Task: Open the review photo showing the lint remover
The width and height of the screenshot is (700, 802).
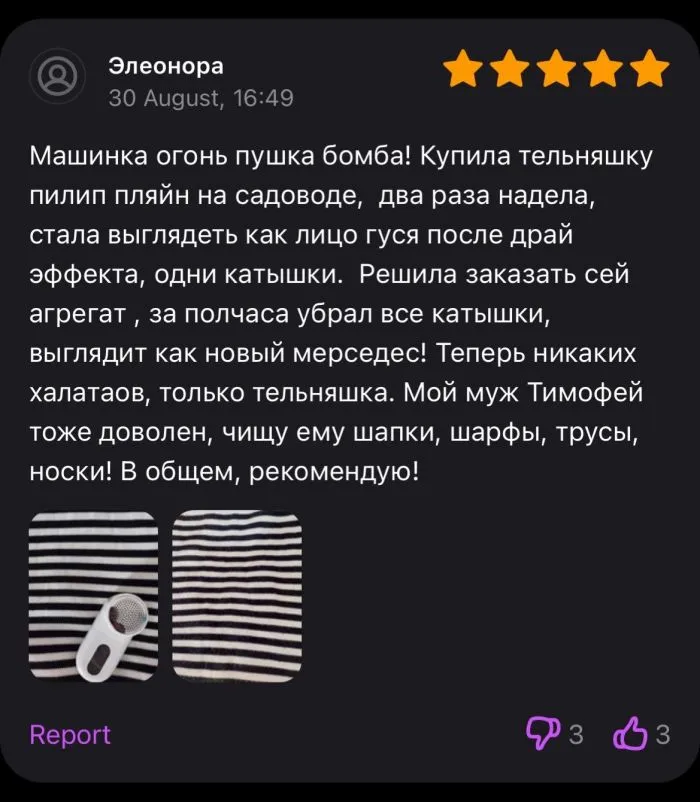Action: [x=93, y=598]
